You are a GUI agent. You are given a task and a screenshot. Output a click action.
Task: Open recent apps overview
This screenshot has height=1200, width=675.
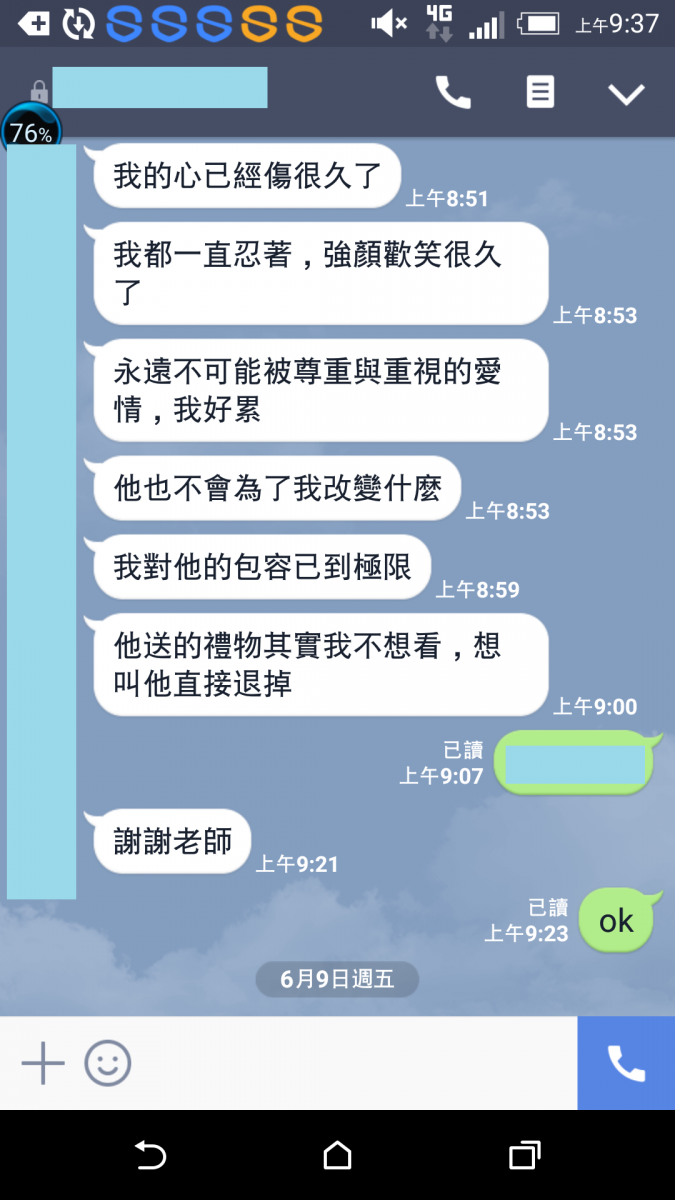(x=524, y=1156)
